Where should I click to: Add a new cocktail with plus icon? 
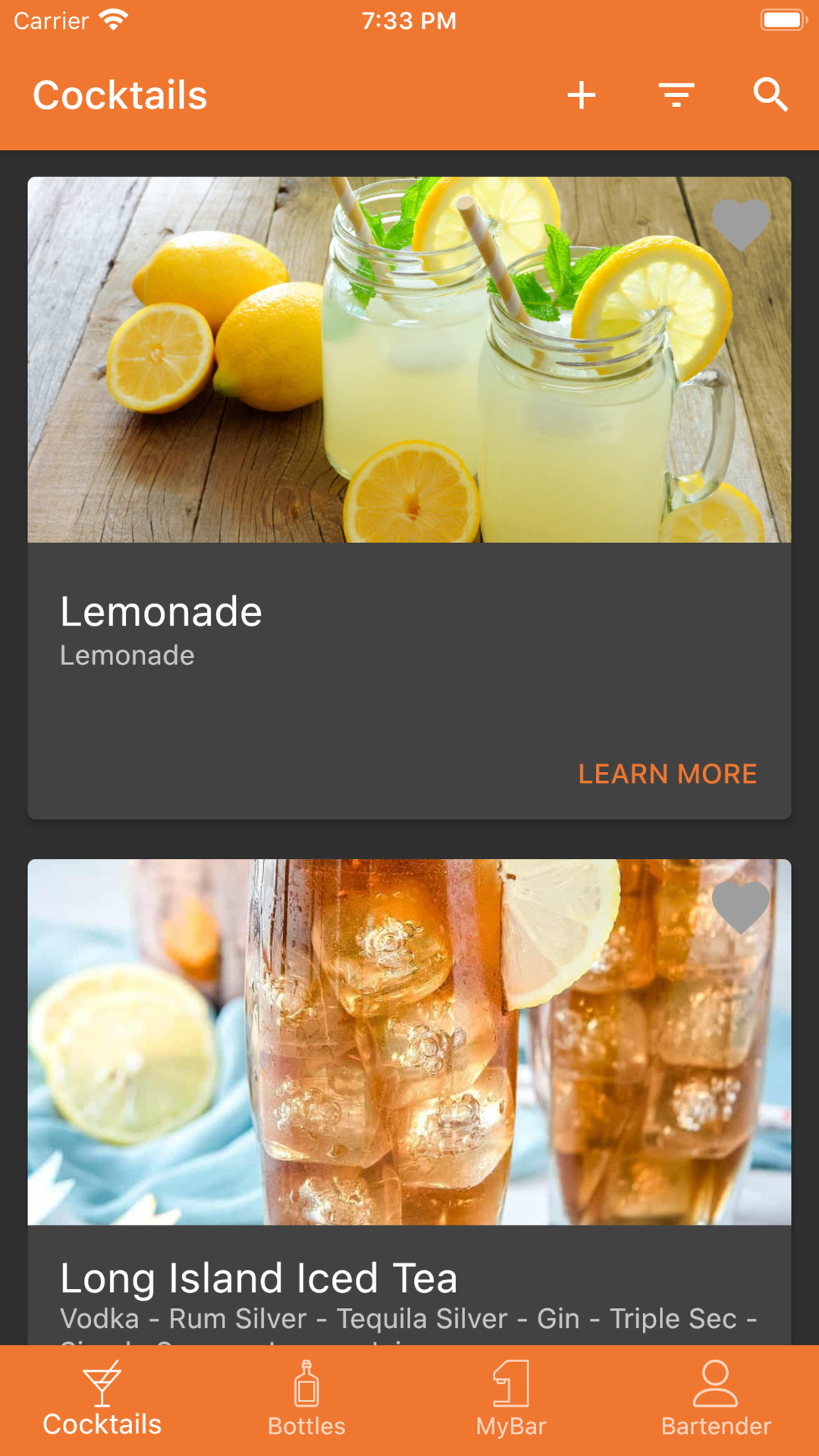click(x=582, y=96)
